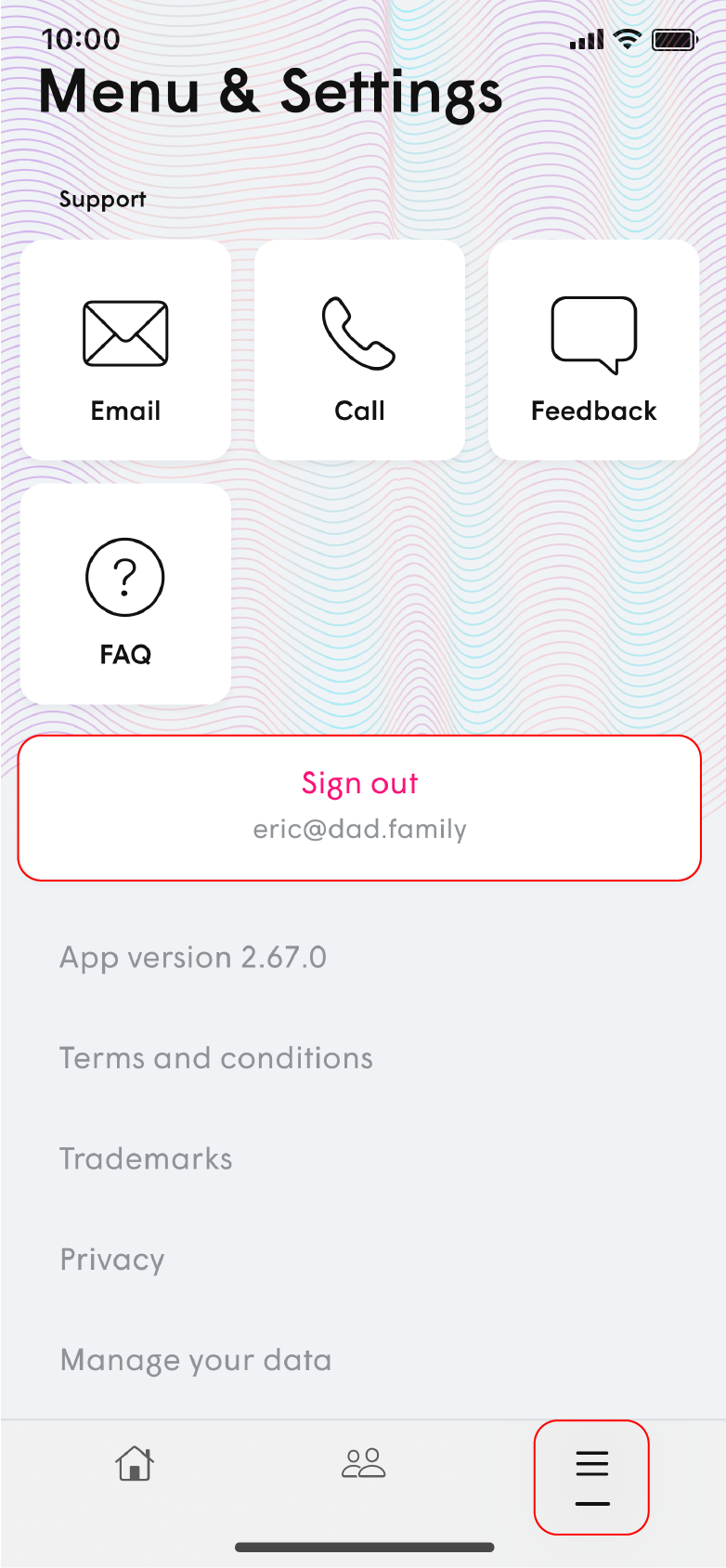Tap the App version 2.67.0 entry
The height and width of the screenshot is (1568, 726).
tap(193, 958)
